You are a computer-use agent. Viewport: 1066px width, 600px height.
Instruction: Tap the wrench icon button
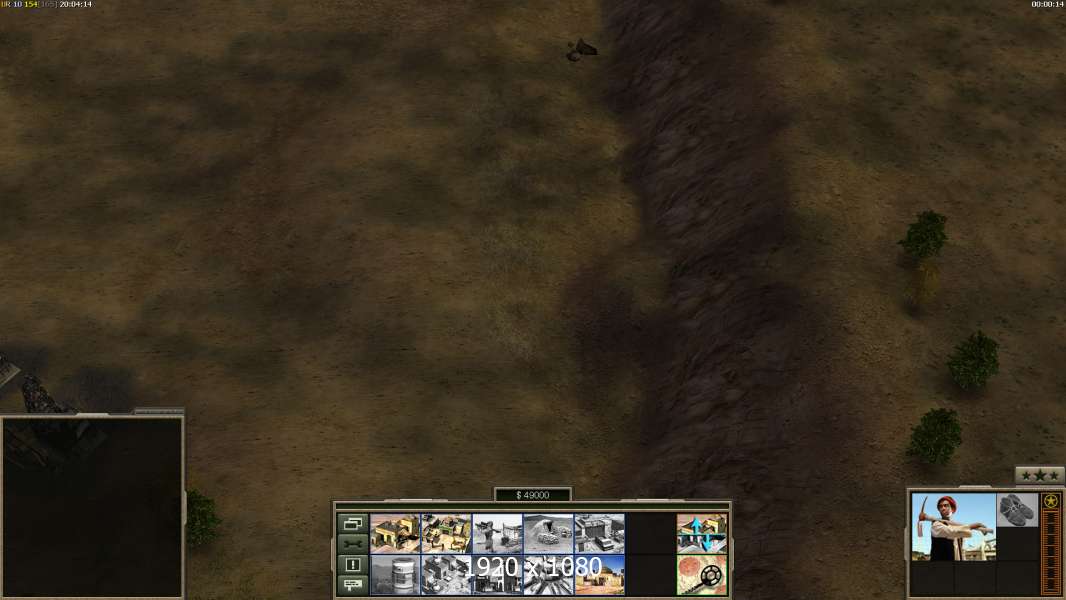coord(352,544)
